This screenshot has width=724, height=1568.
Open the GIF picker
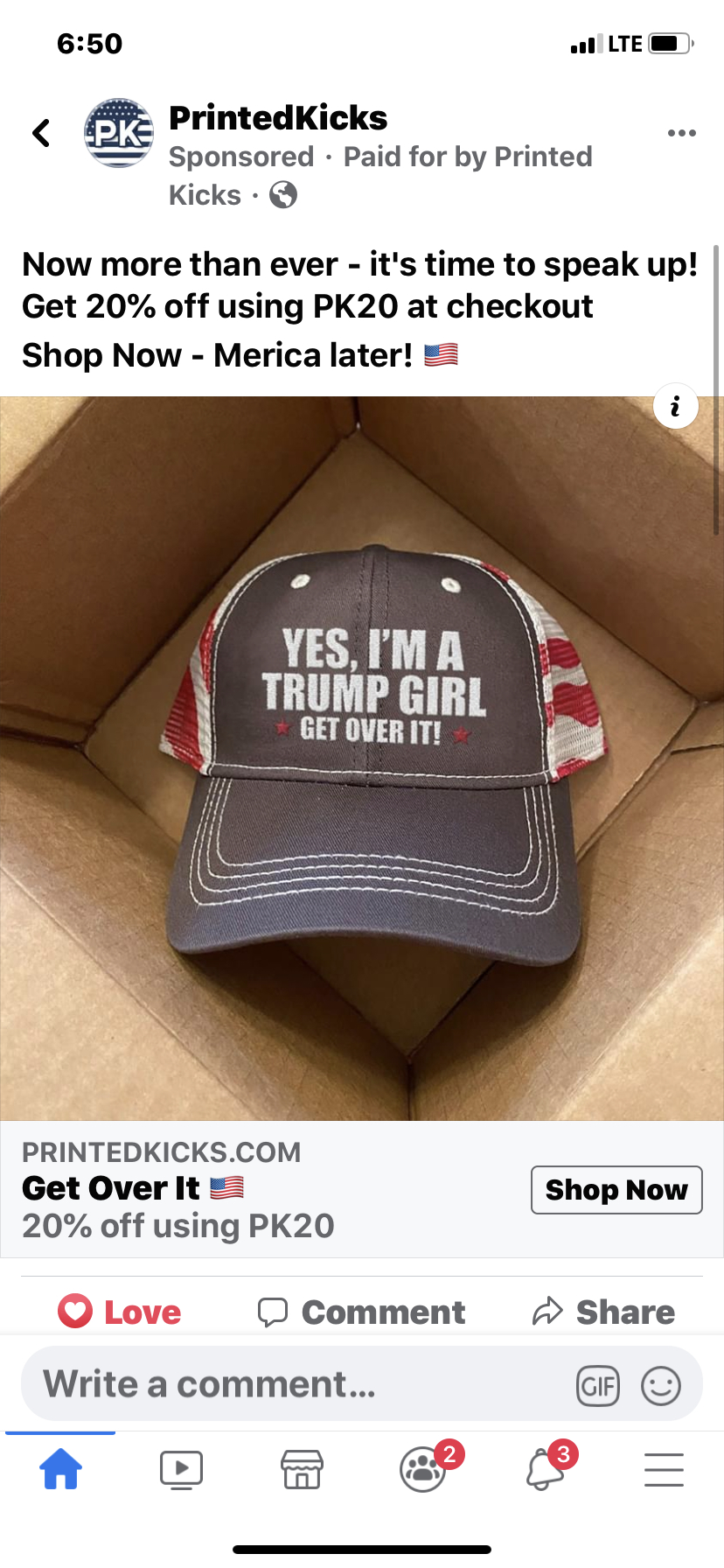click(598, 1386)
